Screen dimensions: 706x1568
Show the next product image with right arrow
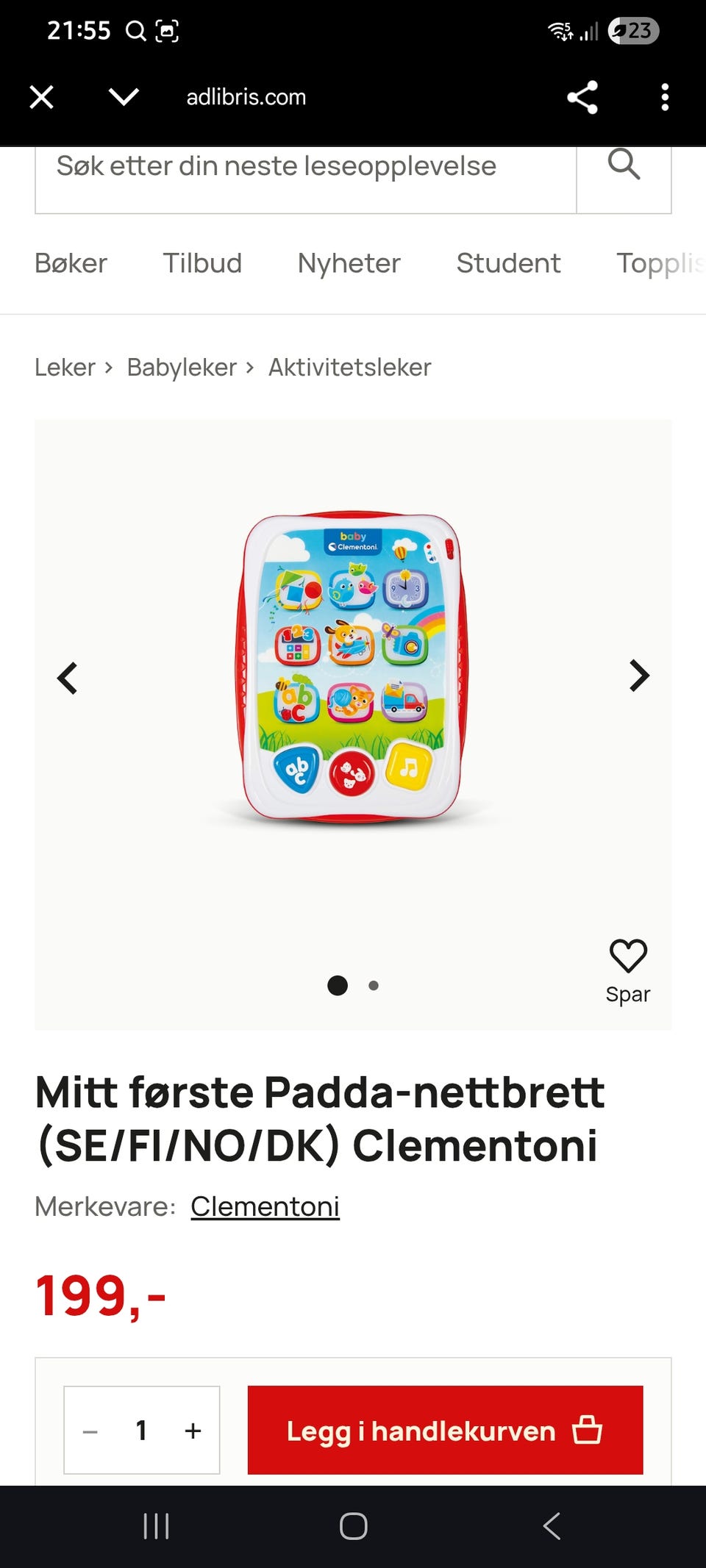(x=638, y=676)
